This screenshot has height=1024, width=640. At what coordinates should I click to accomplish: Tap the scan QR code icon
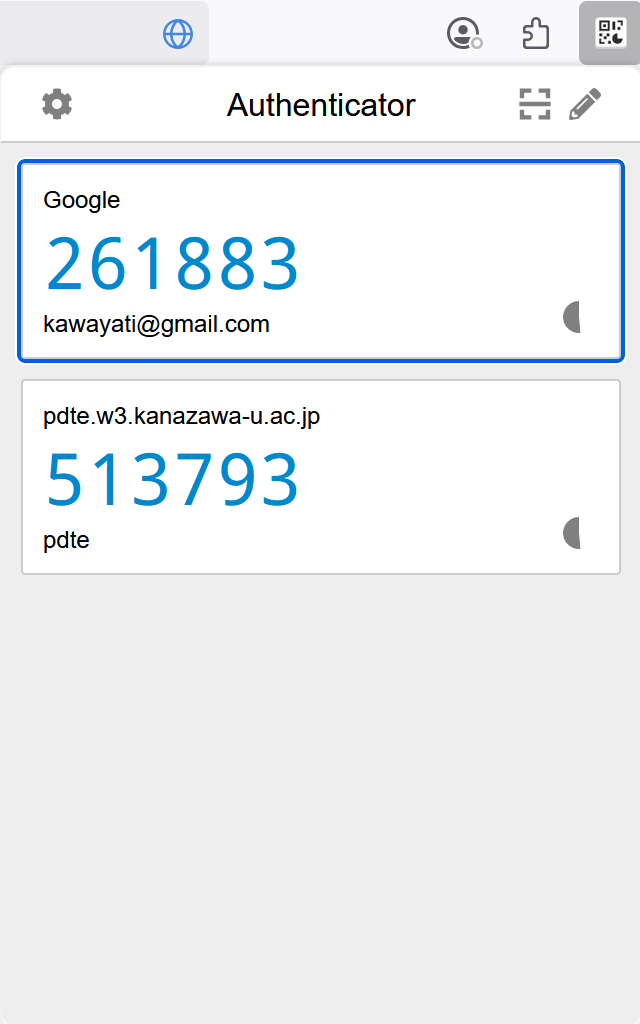535,104
